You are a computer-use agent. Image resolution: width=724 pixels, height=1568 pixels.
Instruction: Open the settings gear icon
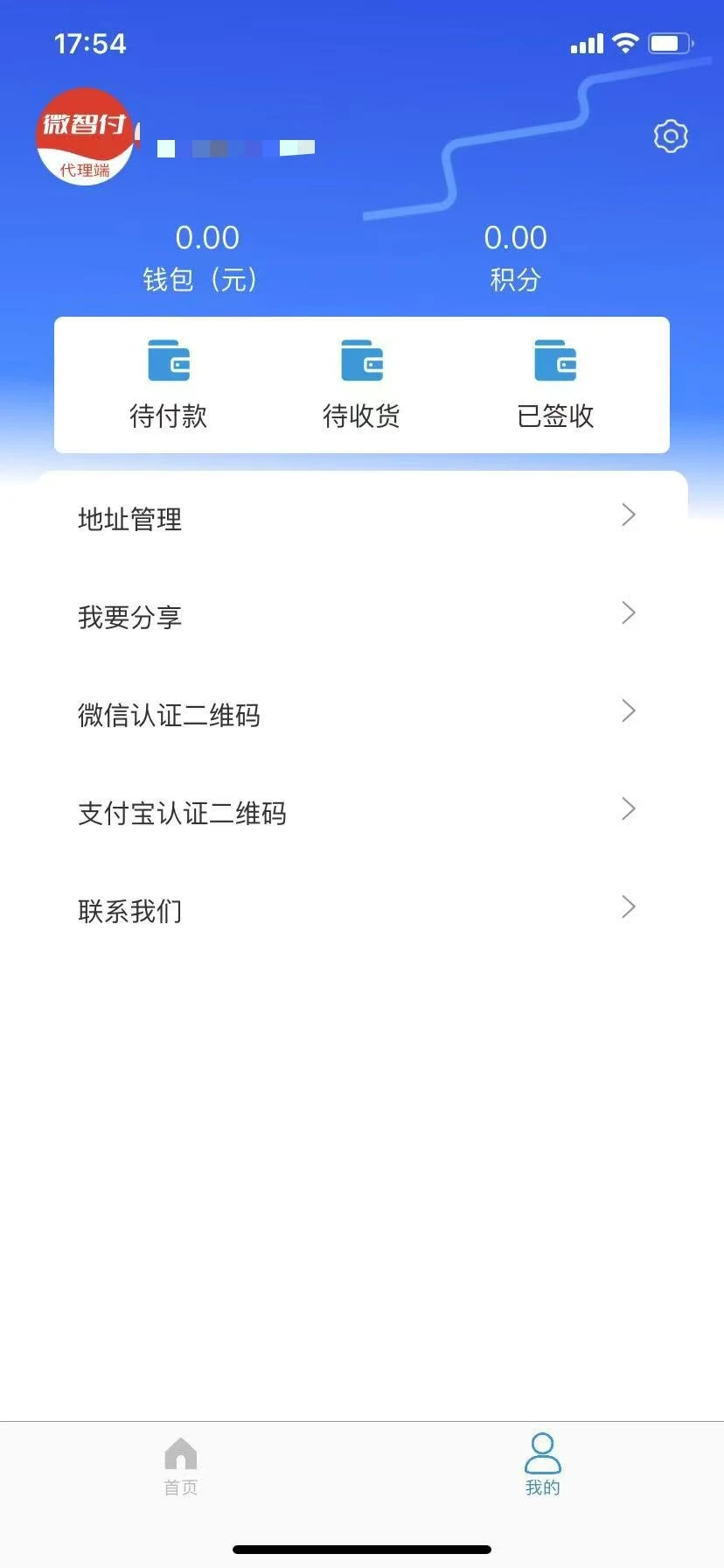tap(669, 136)
